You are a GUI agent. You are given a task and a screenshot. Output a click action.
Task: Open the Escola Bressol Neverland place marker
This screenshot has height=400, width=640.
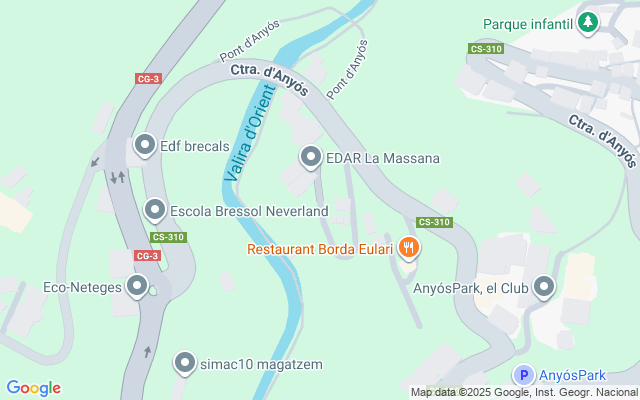(x=155, y=210)
